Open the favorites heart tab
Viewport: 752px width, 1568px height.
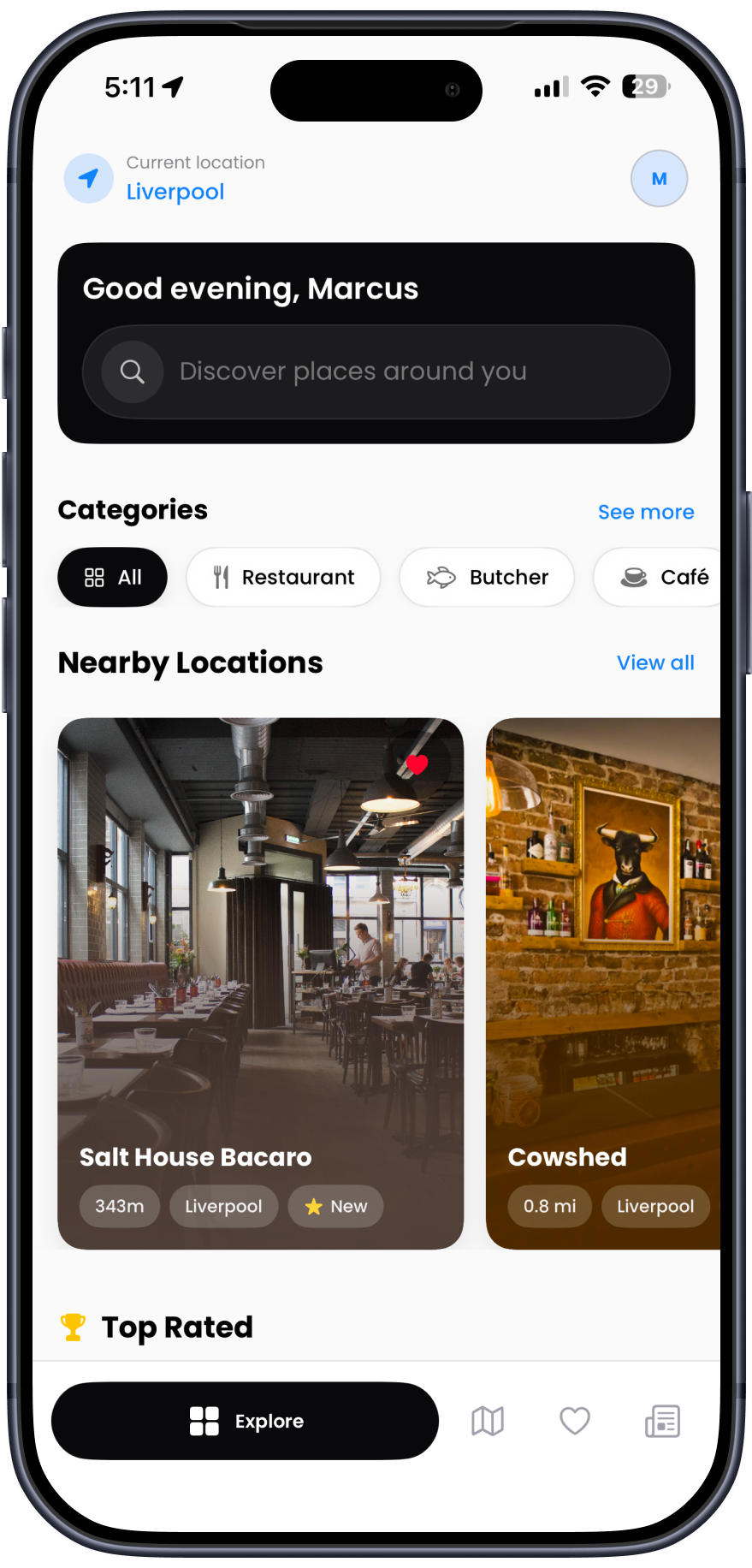575,1421
